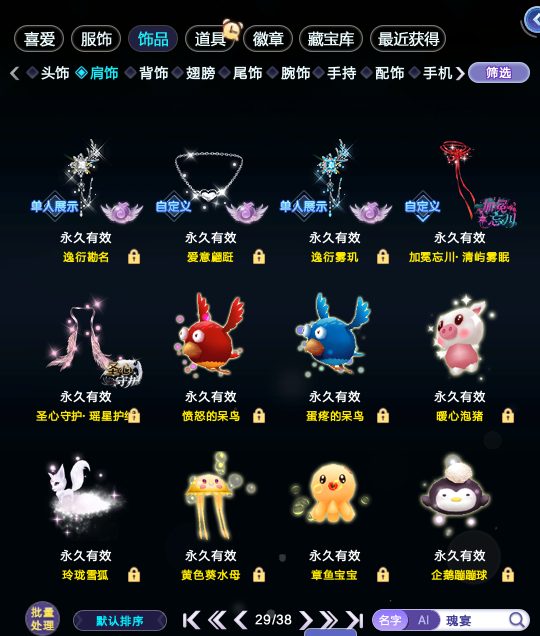This screenshot has height=636, width=540.
Task: Tap the search magnifier icon
Action: tap(517, 620)
